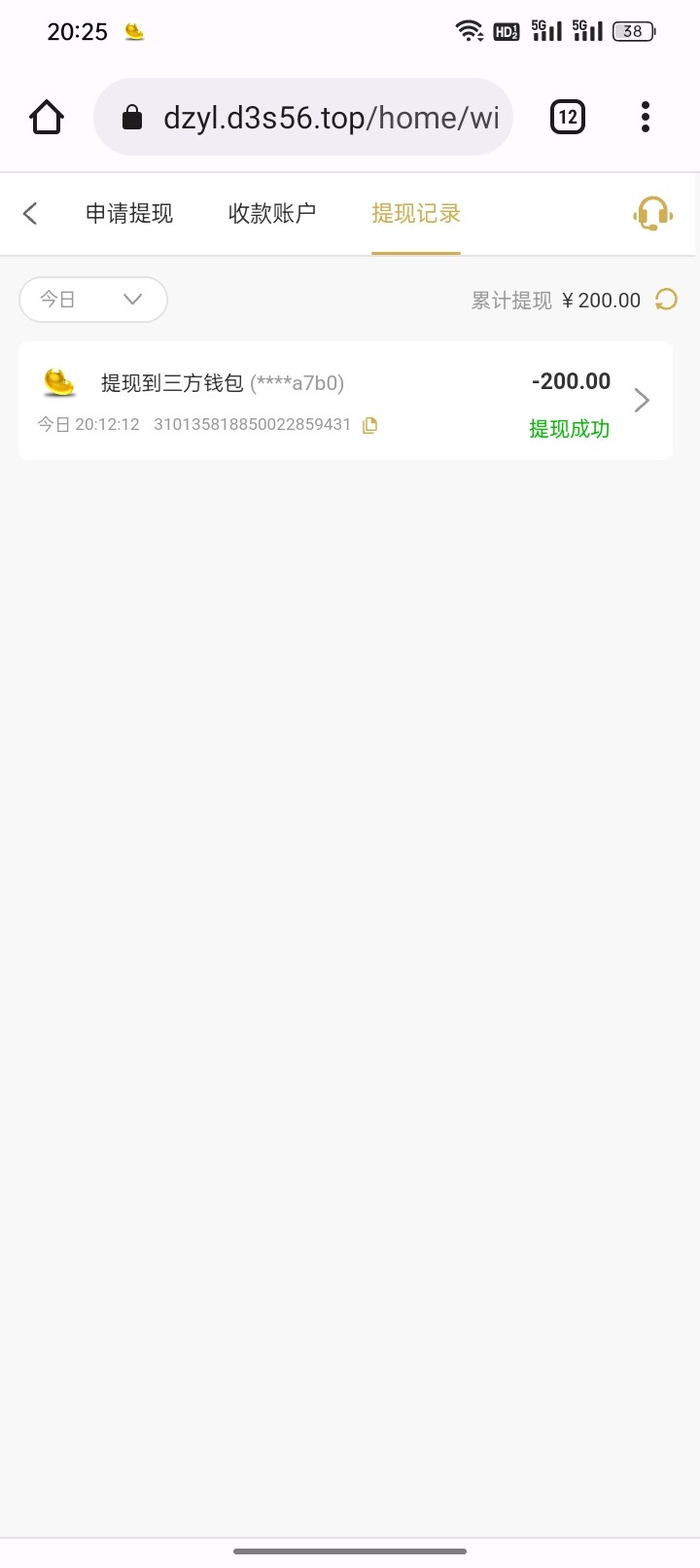Open the -200.00 withdrawal record details
700x1568 pixels.
pyautogui.click(x=641, y=400)
